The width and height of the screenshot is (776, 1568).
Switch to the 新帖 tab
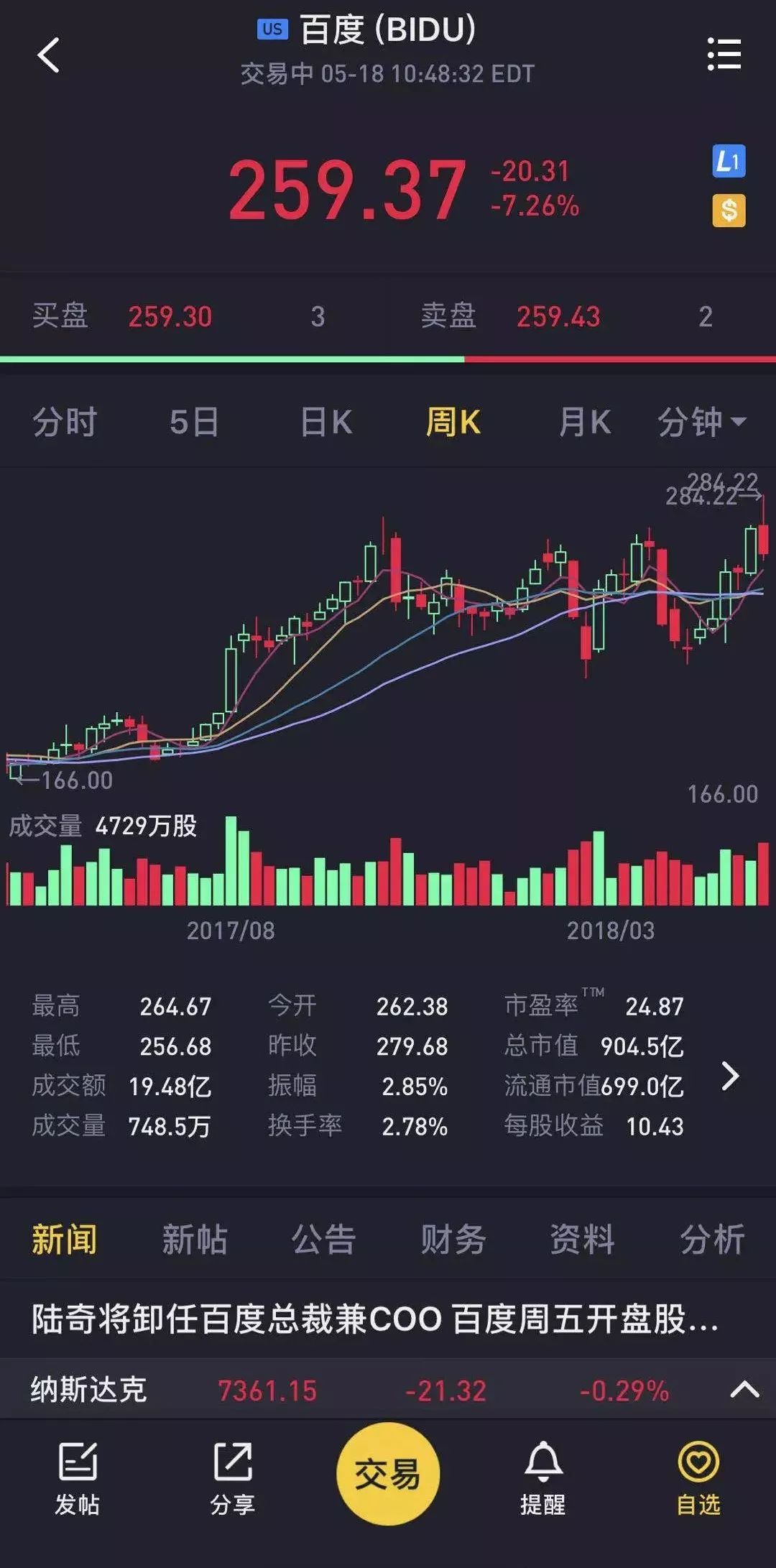tap(194, 1240)
